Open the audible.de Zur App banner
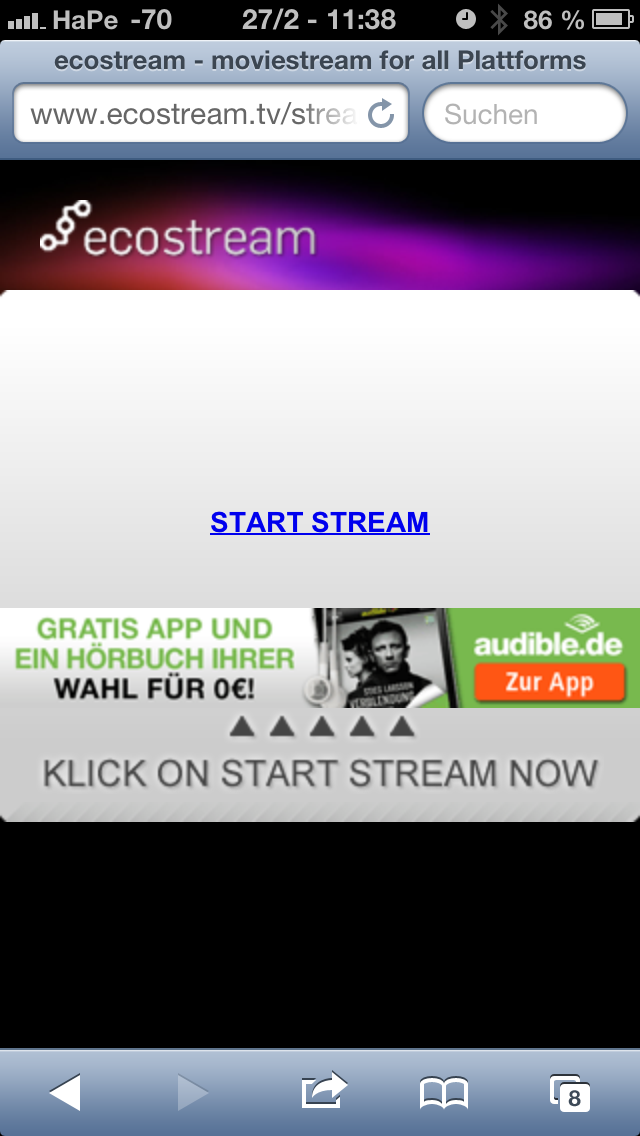Screen dimensions: 640x1136 point(549,683)
